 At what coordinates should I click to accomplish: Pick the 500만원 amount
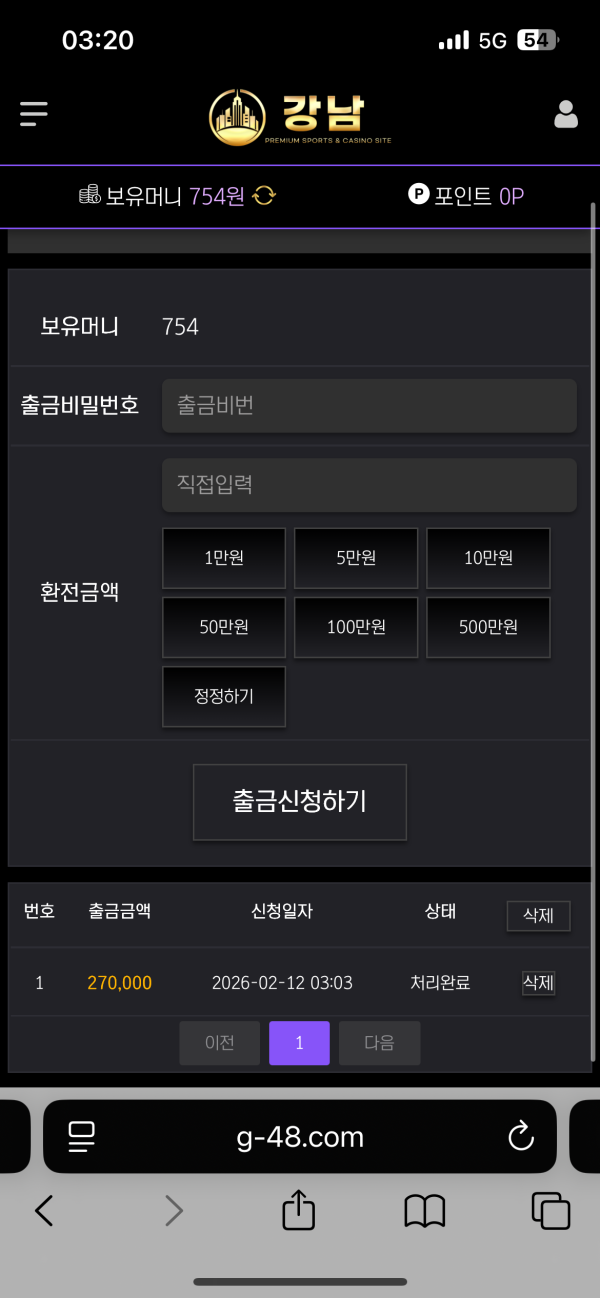[x=488, y=627]
